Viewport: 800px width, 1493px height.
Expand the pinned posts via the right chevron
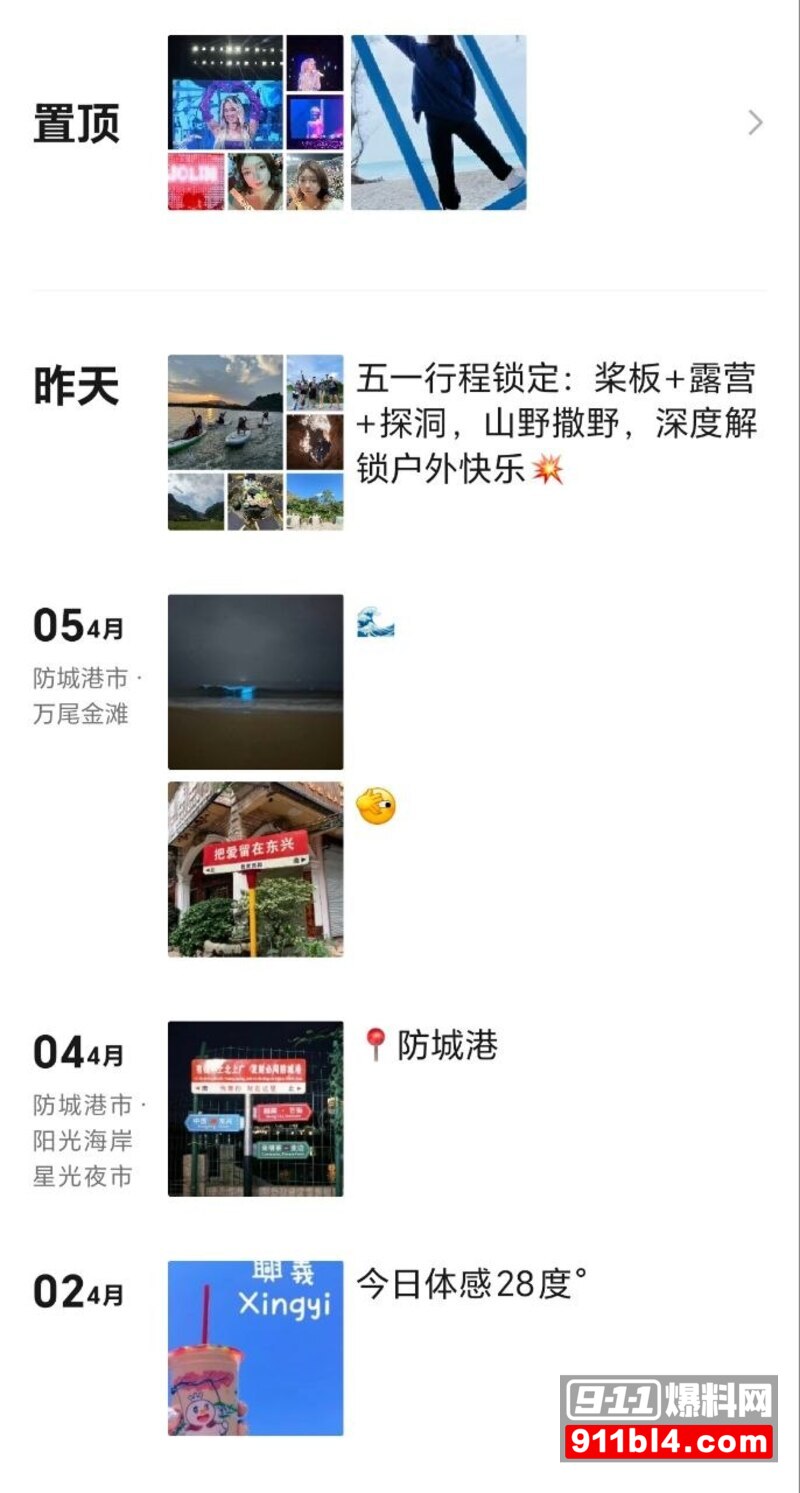[x=756, y=124]
